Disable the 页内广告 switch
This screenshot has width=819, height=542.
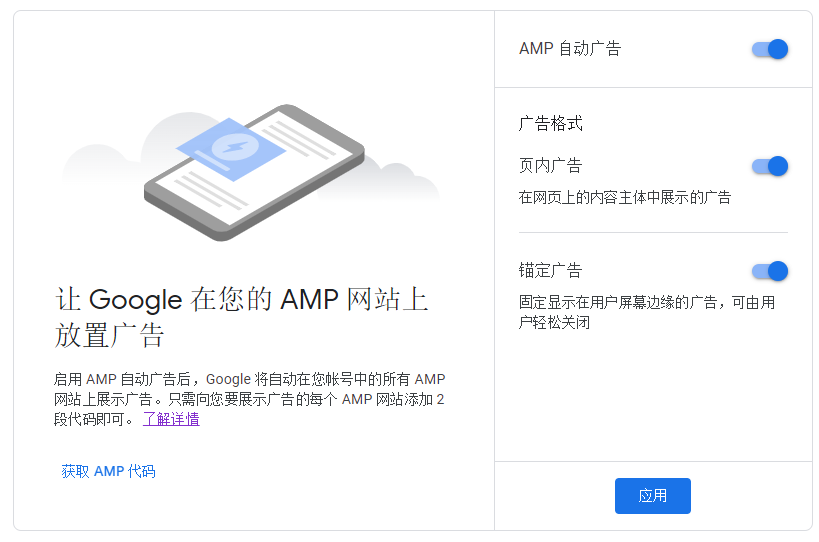click(x=770, y=166)
